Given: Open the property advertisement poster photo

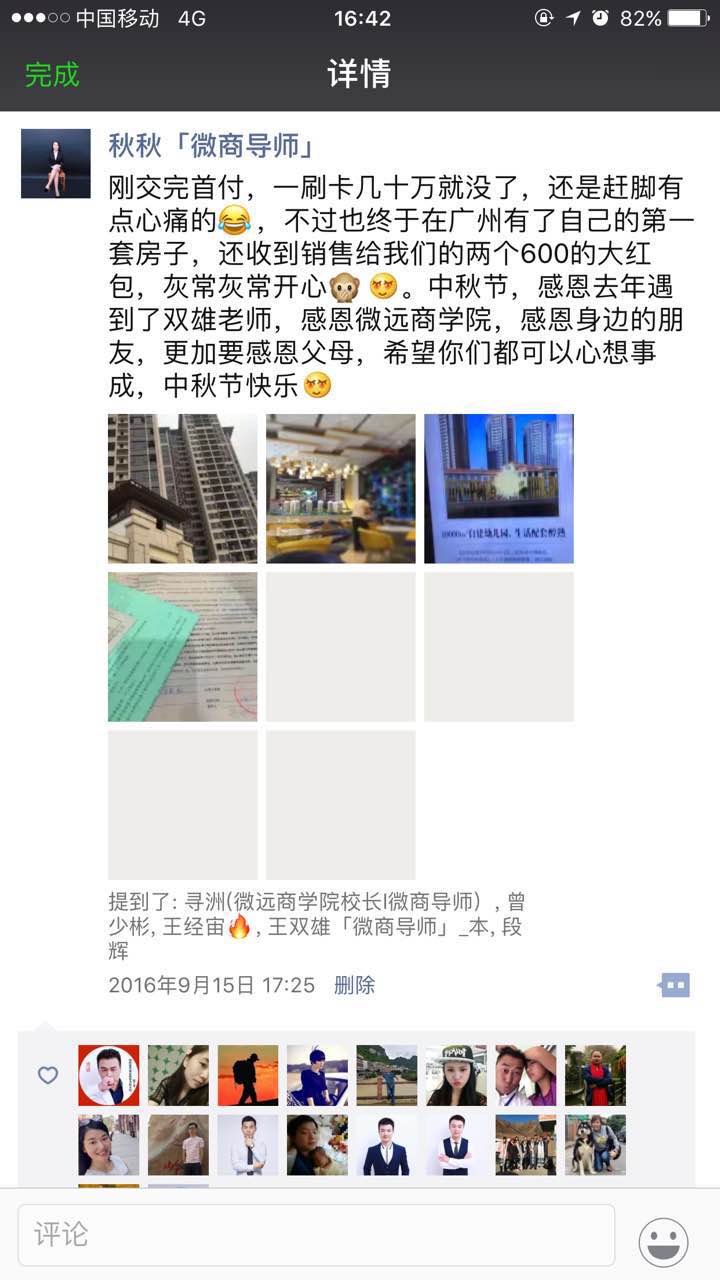Looking at the screenshot, I should 498,487.
